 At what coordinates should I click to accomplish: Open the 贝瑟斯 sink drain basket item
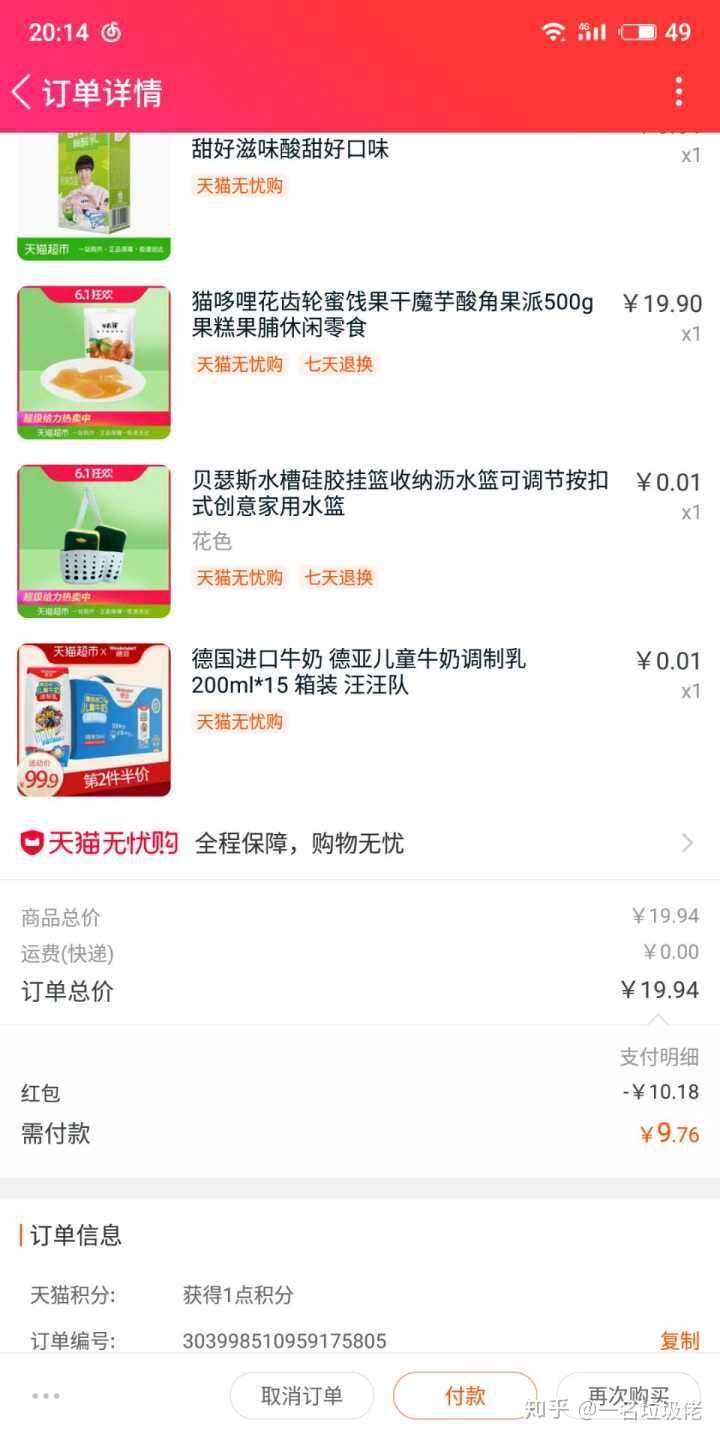pyautogui.click(x=399, y=494)
